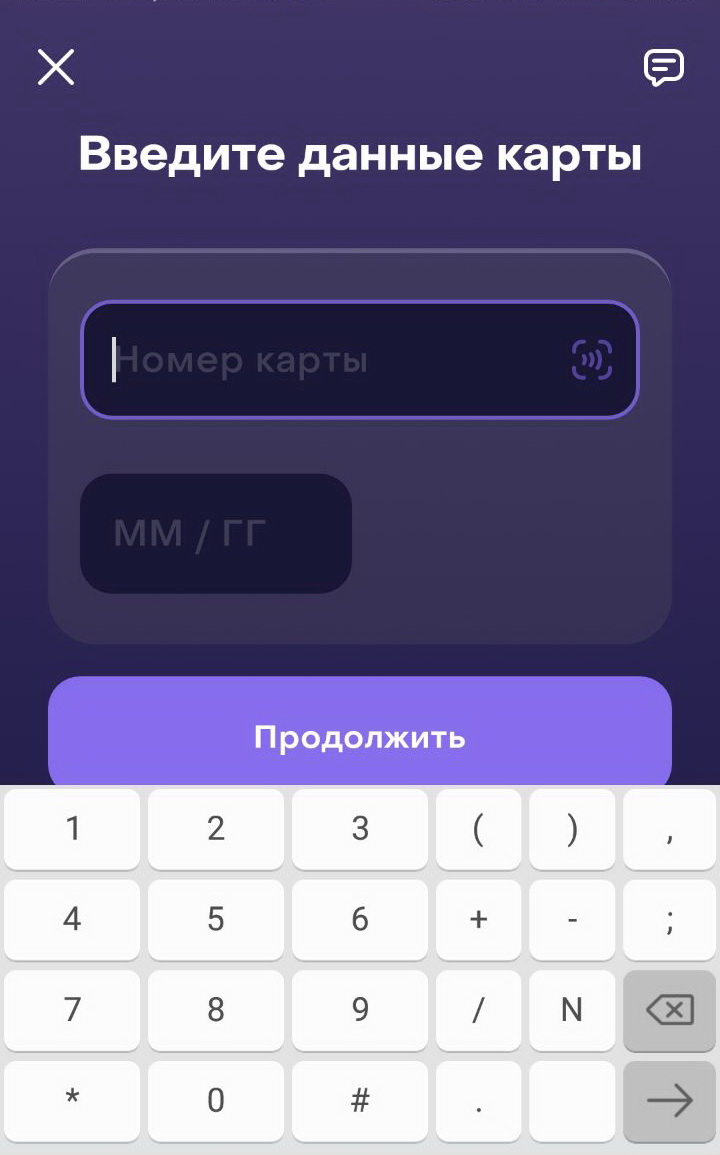Open the support chat icon
The height and width of the screenshot is (1155, 720).
663,68
